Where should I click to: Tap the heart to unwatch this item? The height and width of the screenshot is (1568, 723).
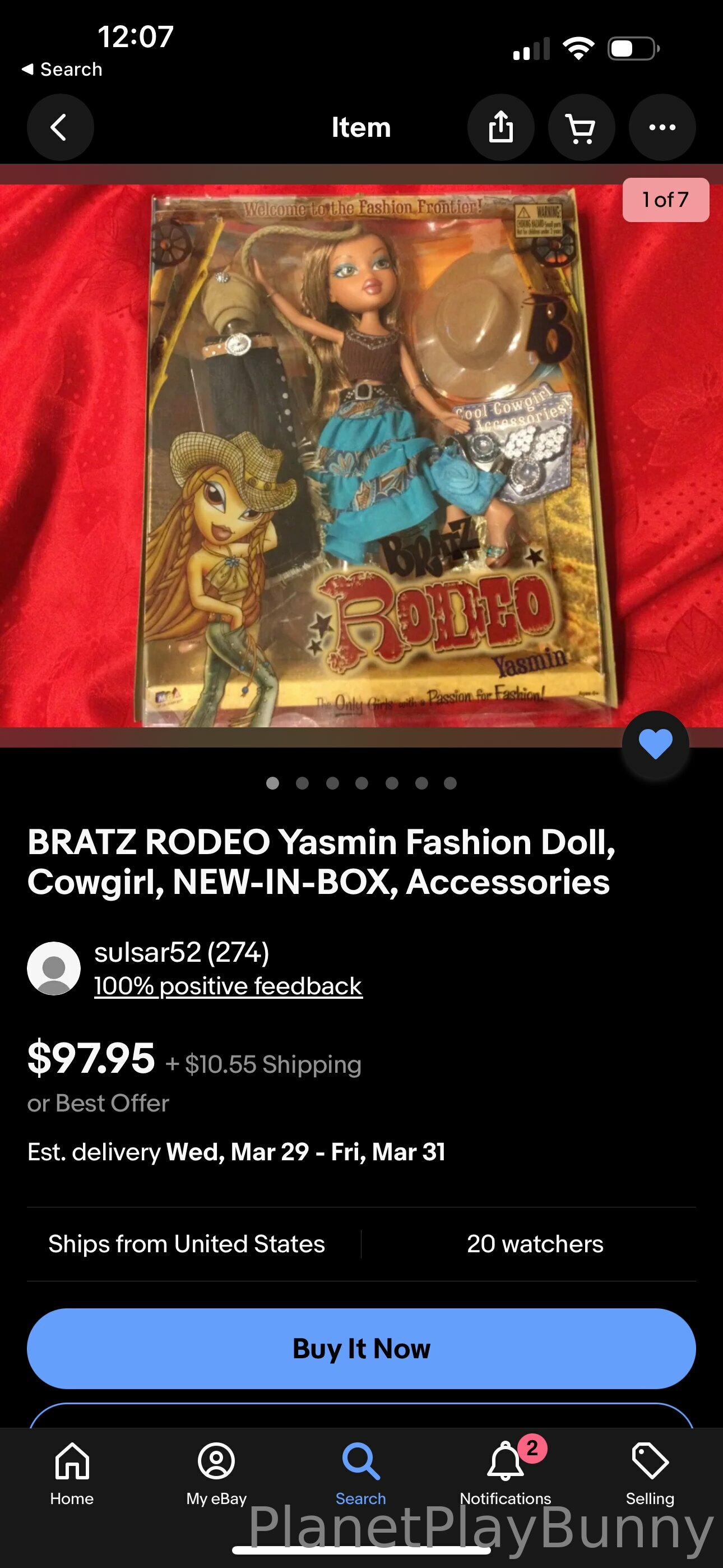[x=655, y=744]
